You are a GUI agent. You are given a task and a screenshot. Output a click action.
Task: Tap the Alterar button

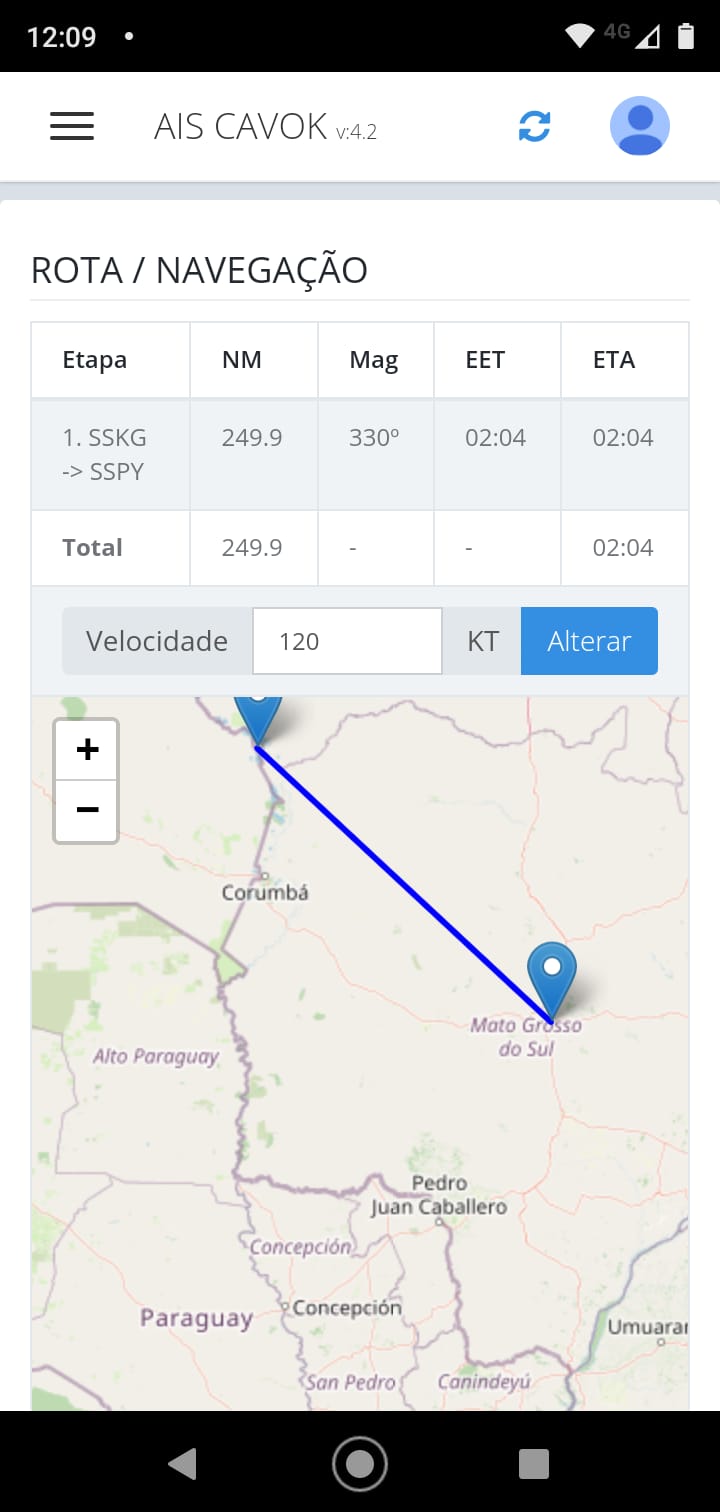click(589, 641)
